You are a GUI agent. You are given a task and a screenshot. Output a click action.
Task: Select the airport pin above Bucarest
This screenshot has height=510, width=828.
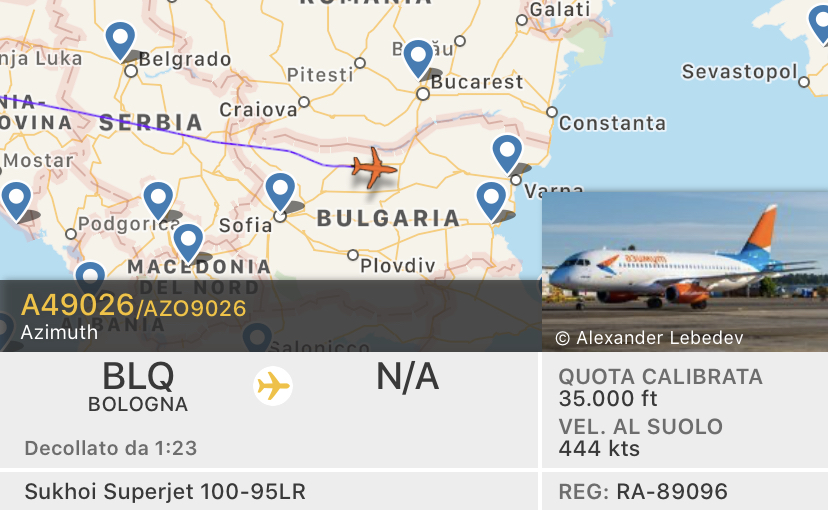point(418,58)
